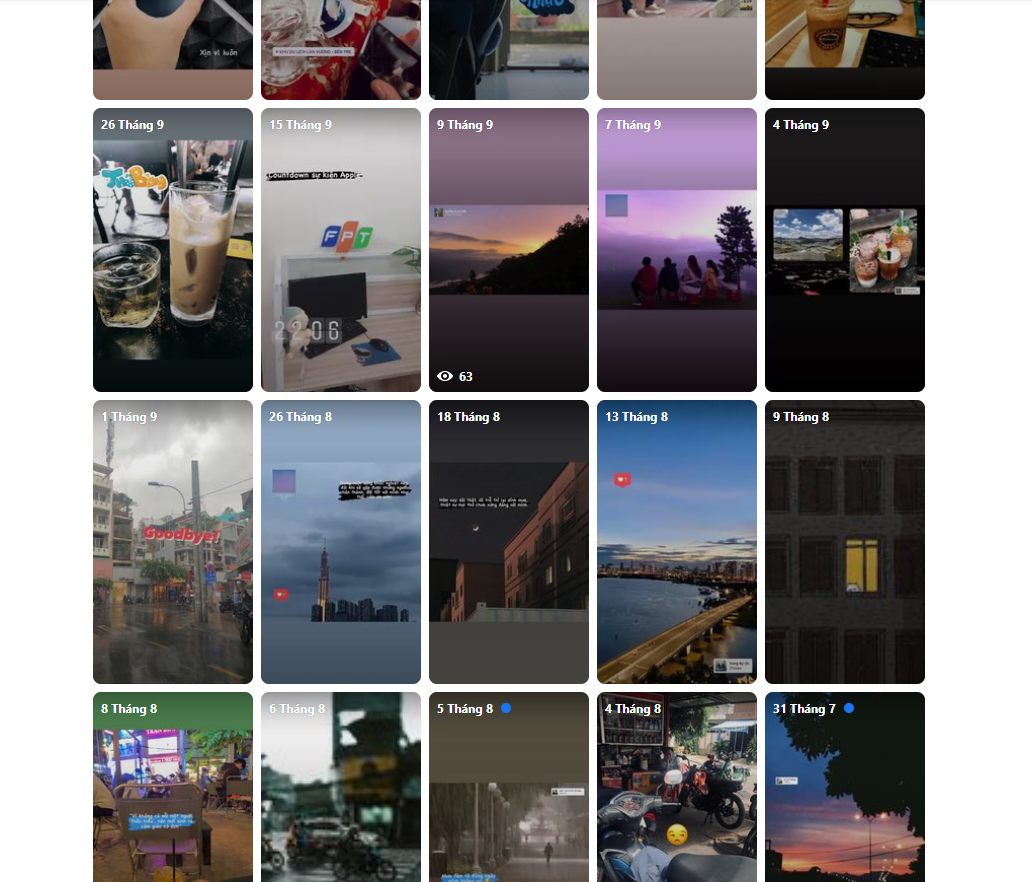Open the 9 Tháng 9 sunset story
1032x882 pixels.
(x=509, y=250)
